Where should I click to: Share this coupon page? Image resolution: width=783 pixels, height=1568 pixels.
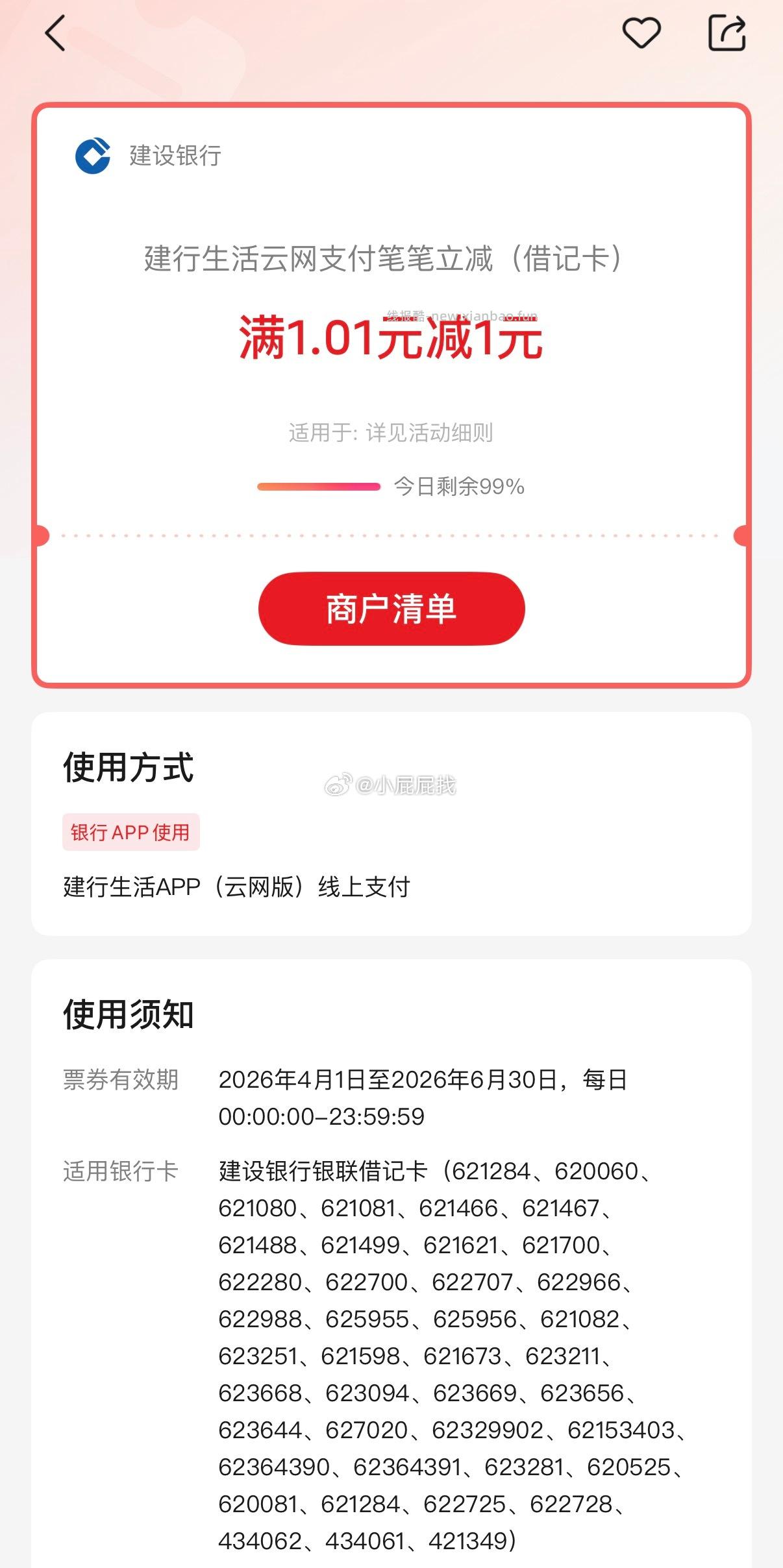pyautogui.click(x=727, y=33)
